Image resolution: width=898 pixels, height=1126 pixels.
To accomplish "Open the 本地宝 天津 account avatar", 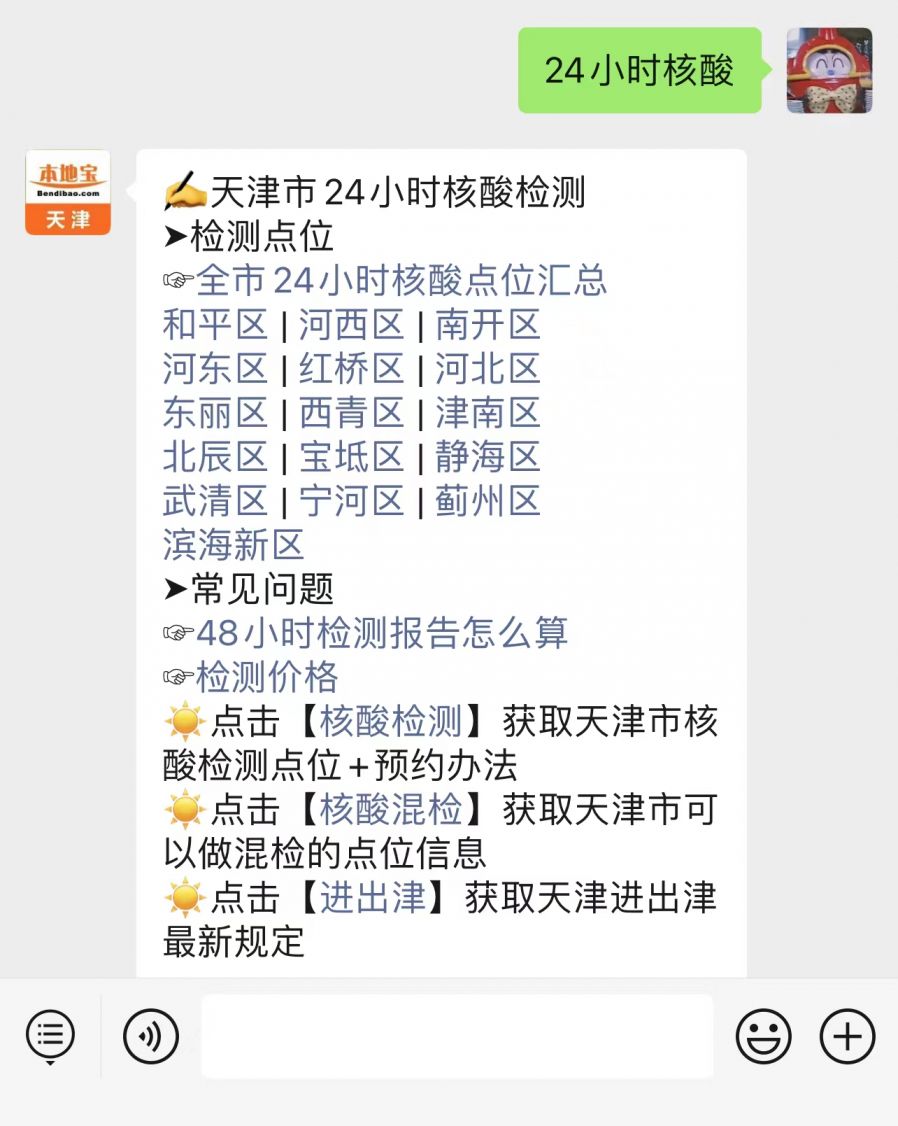I will point(68,192).
